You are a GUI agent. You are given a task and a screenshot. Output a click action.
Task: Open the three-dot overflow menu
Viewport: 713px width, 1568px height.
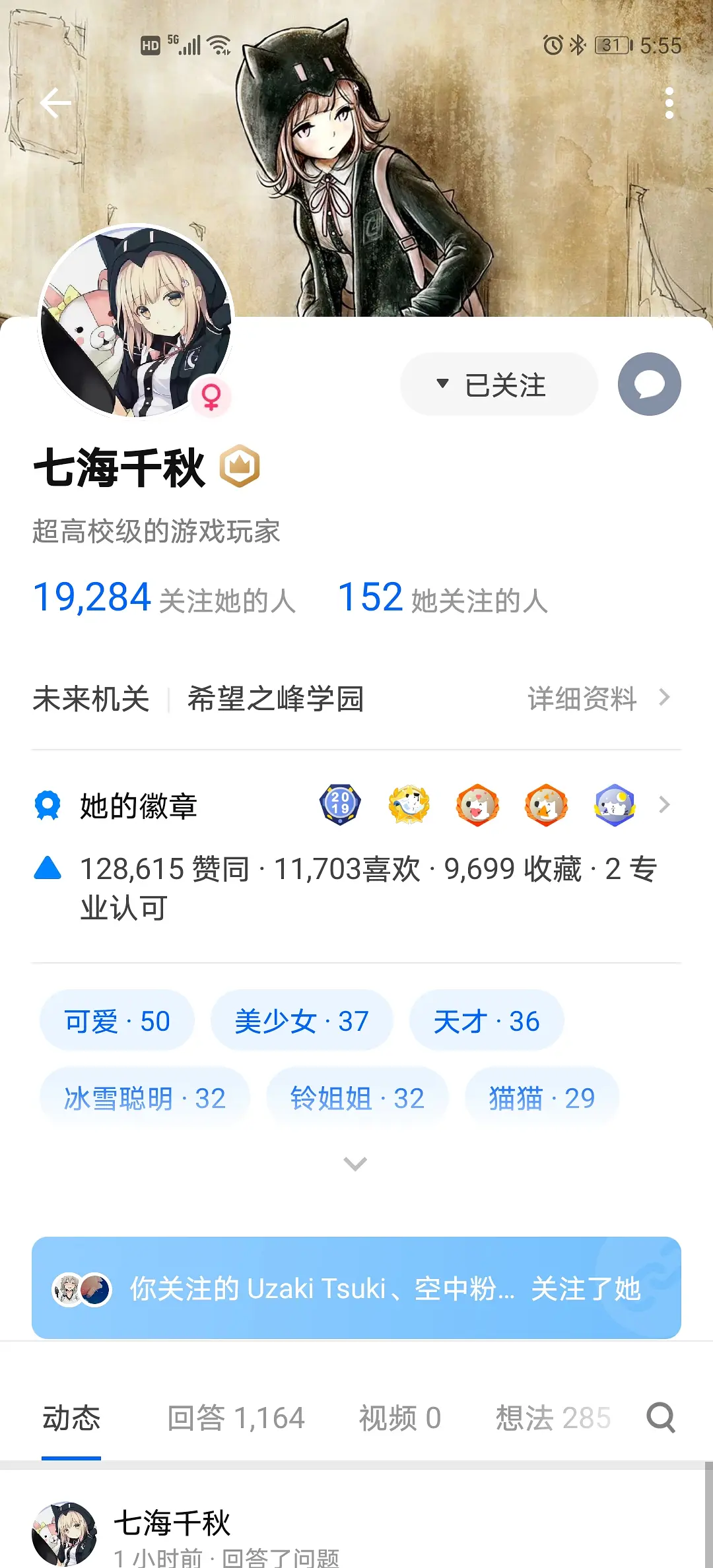[x=669, y=103]
